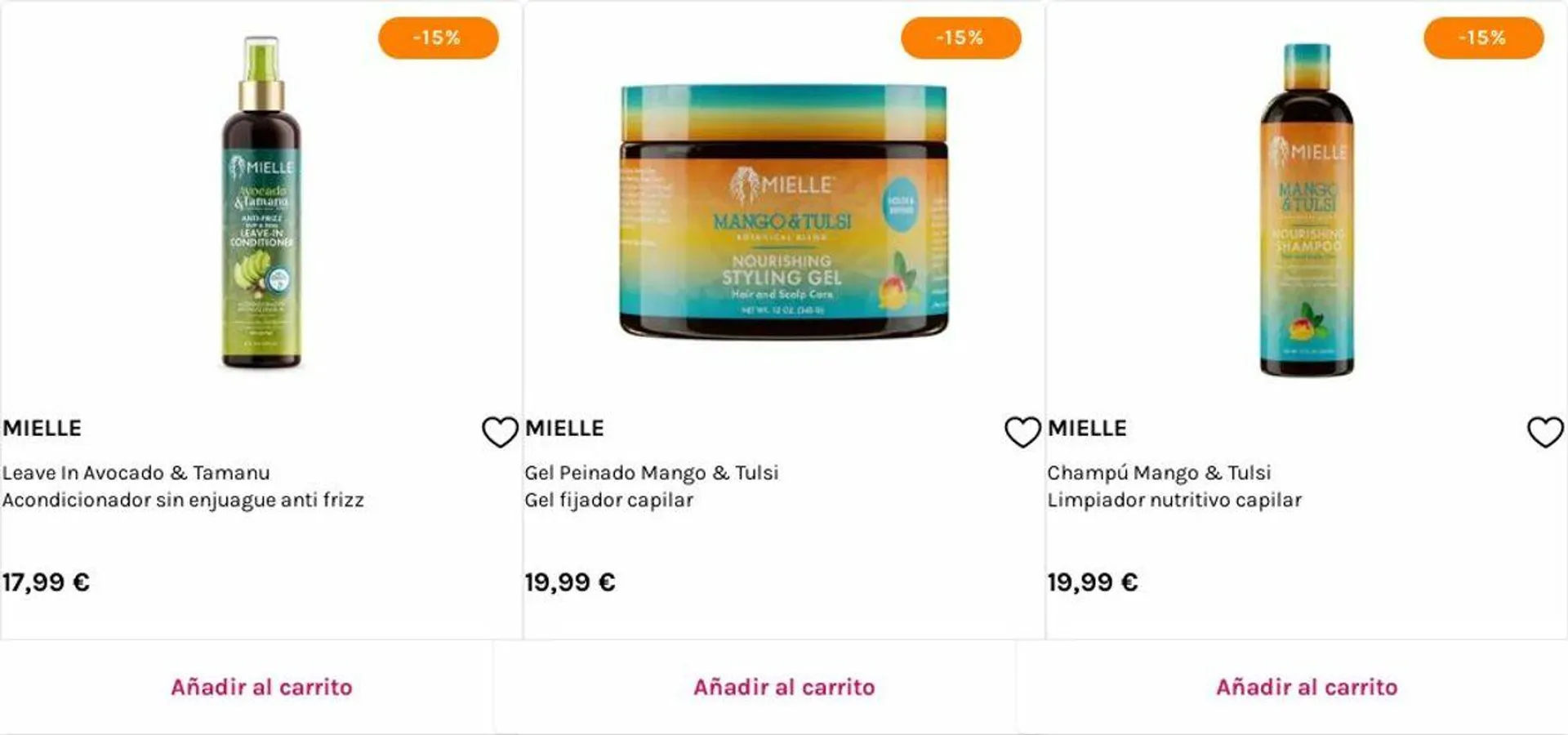Favorite the Champú Mango & Tulsi
1568x735 pixels.
pos(1545,431)
